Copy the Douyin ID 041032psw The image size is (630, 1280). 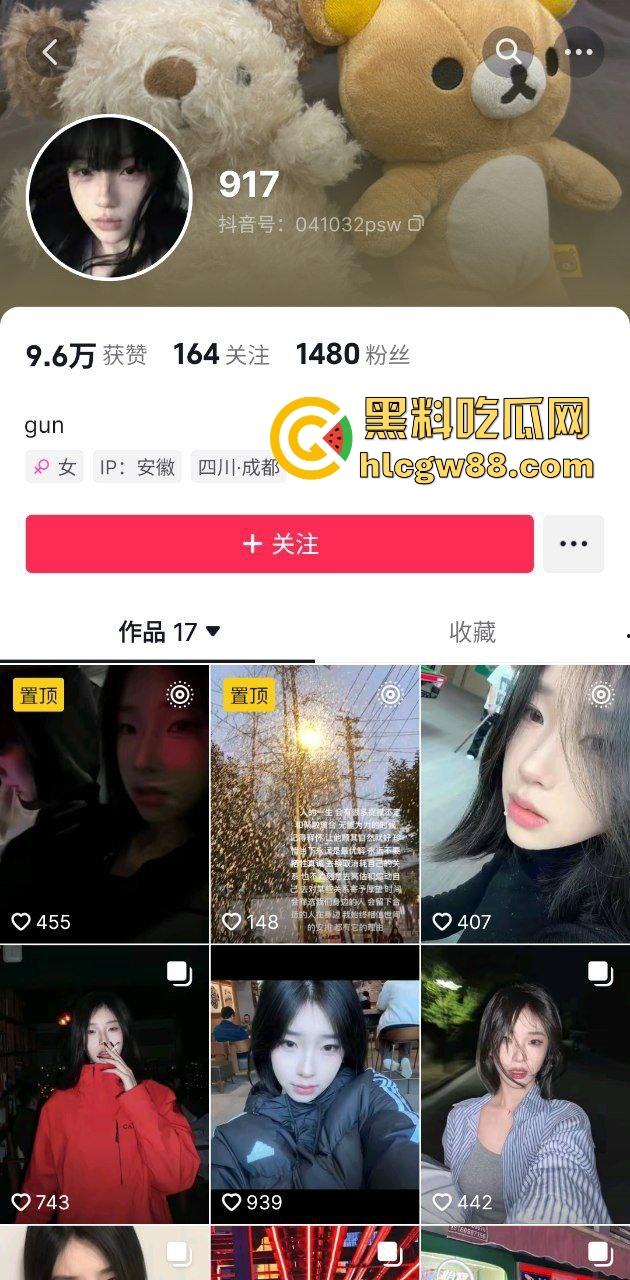416,224
